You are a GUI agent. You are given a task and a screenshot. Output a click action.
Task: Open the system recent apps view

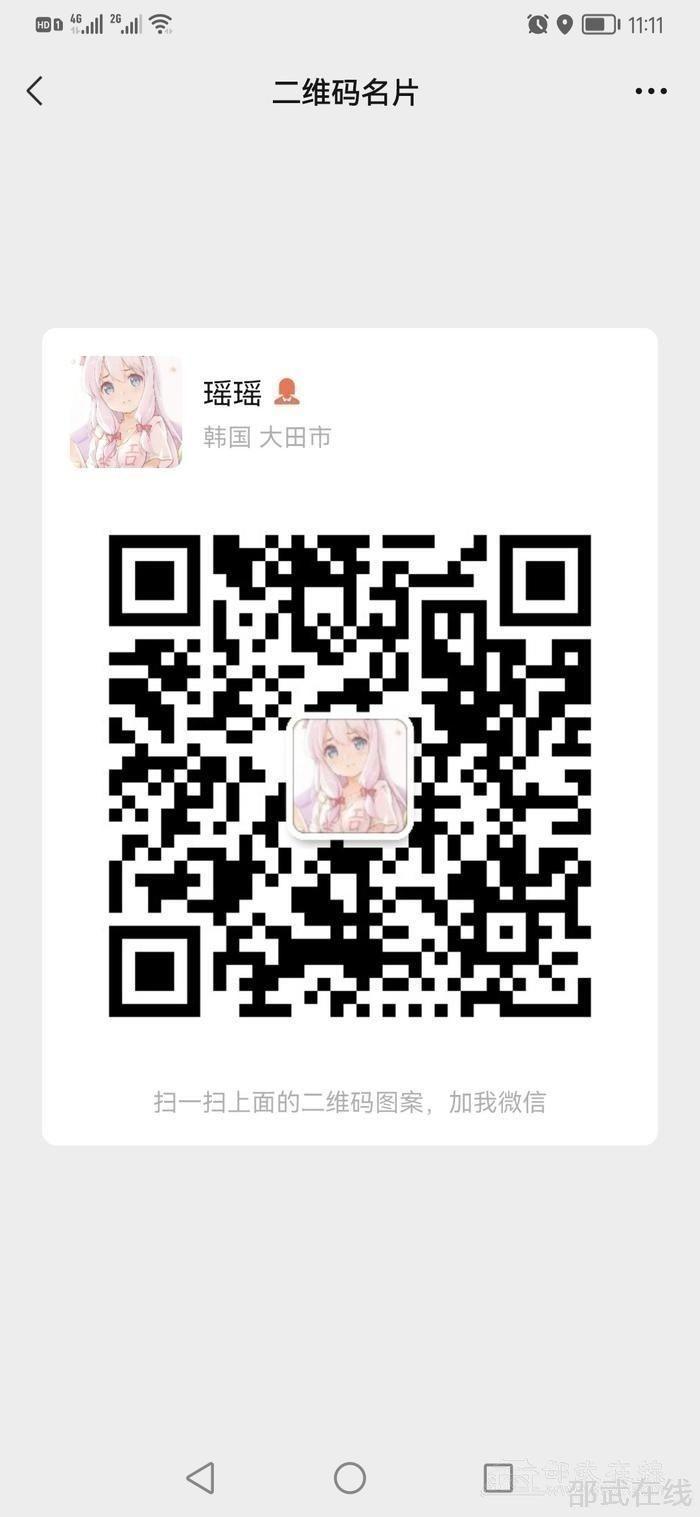coord(498,1477)
